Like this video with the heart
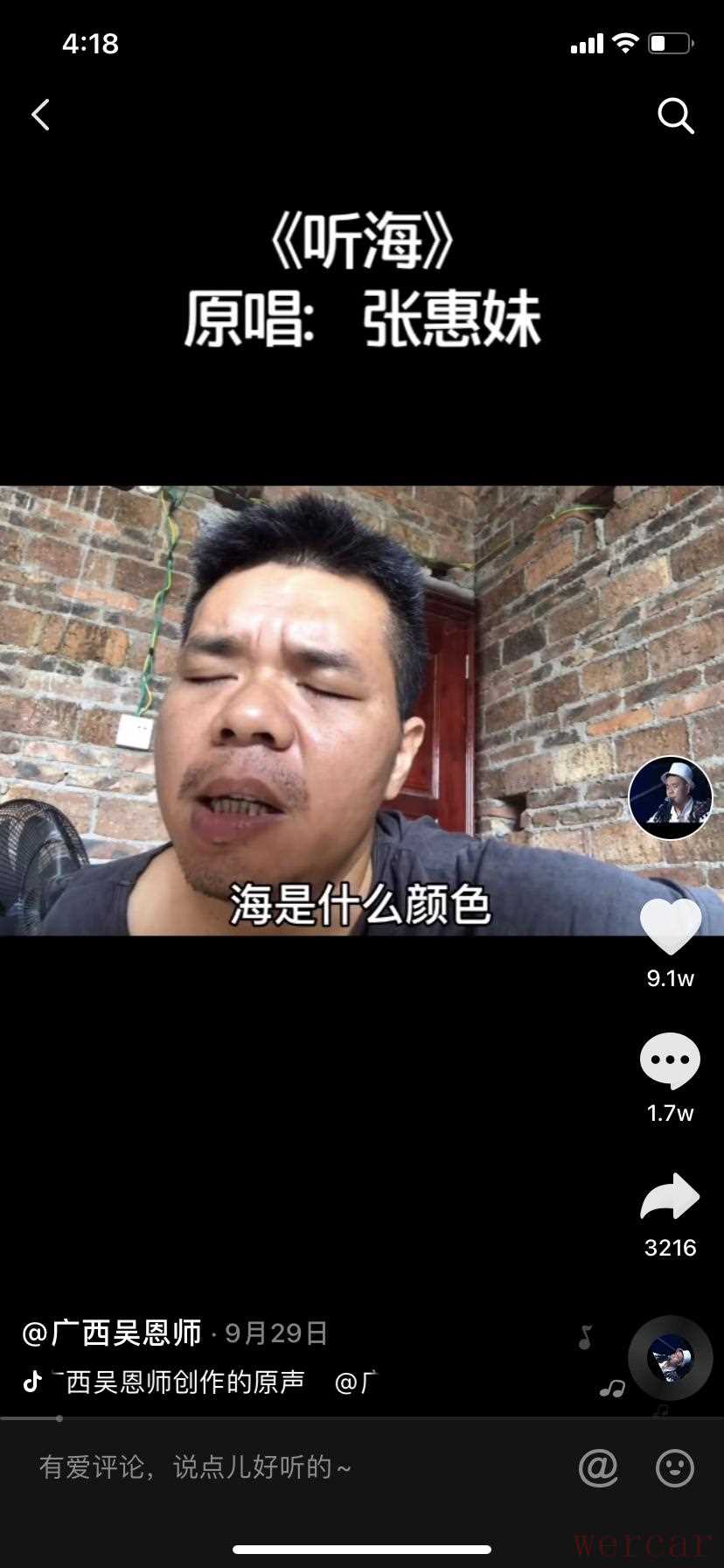The width and height of the screenshot is (724, 1568). pyautogui.click(x=671, y=927)
